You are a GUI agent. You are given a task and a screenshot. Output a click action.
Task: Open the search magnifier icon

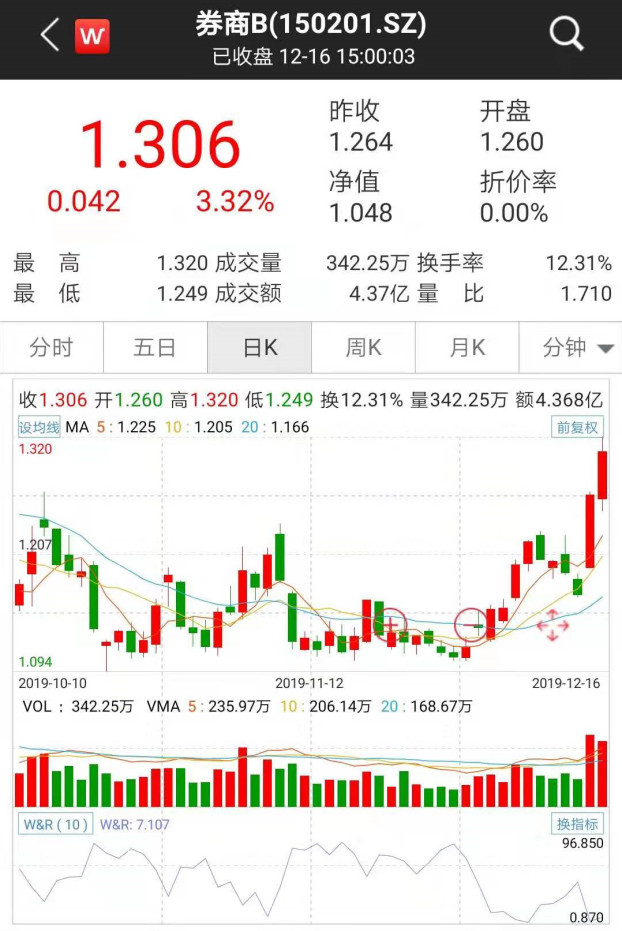[566, 35]
